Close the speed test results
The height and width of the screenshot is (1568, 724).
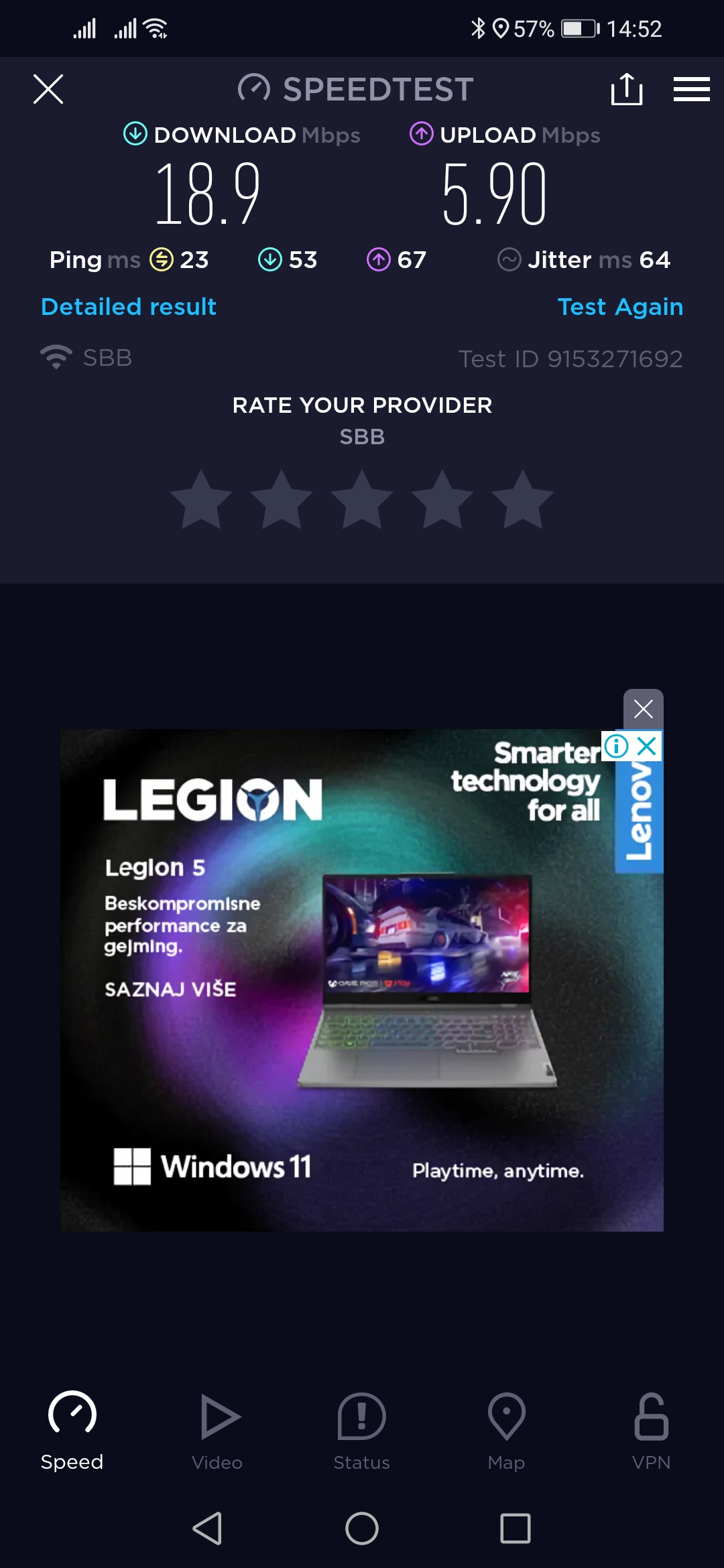(x=48, y=89)
